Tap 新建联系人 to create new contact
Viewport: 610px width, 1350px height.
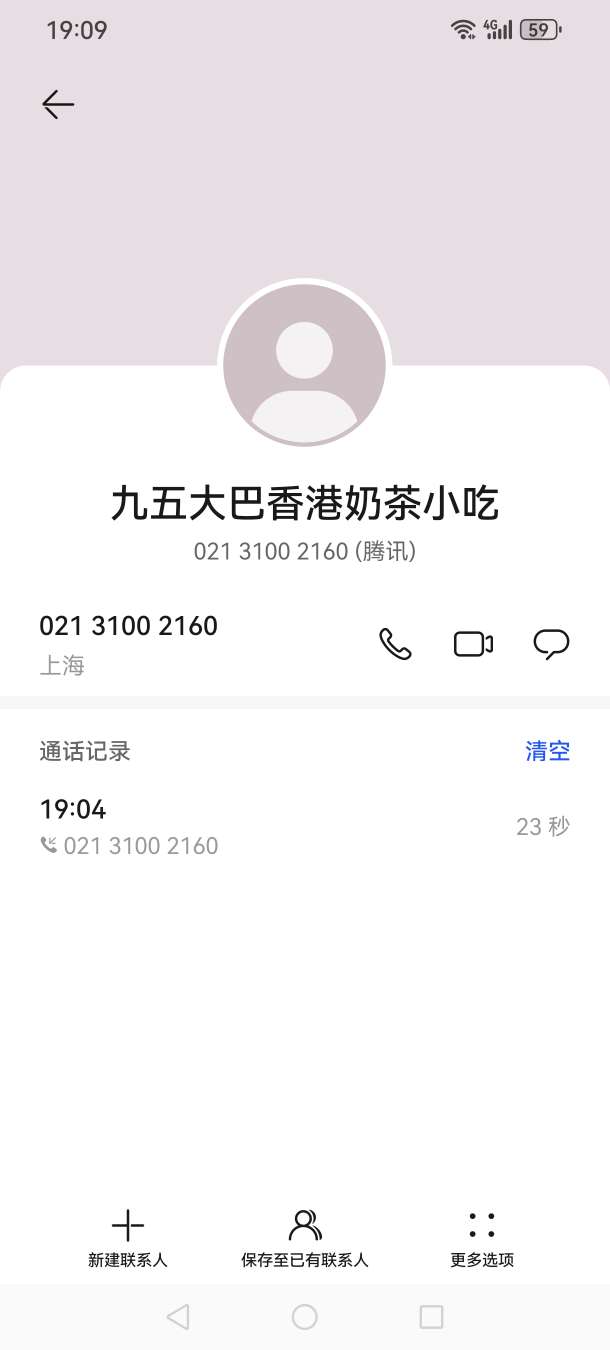[128, 1238]
